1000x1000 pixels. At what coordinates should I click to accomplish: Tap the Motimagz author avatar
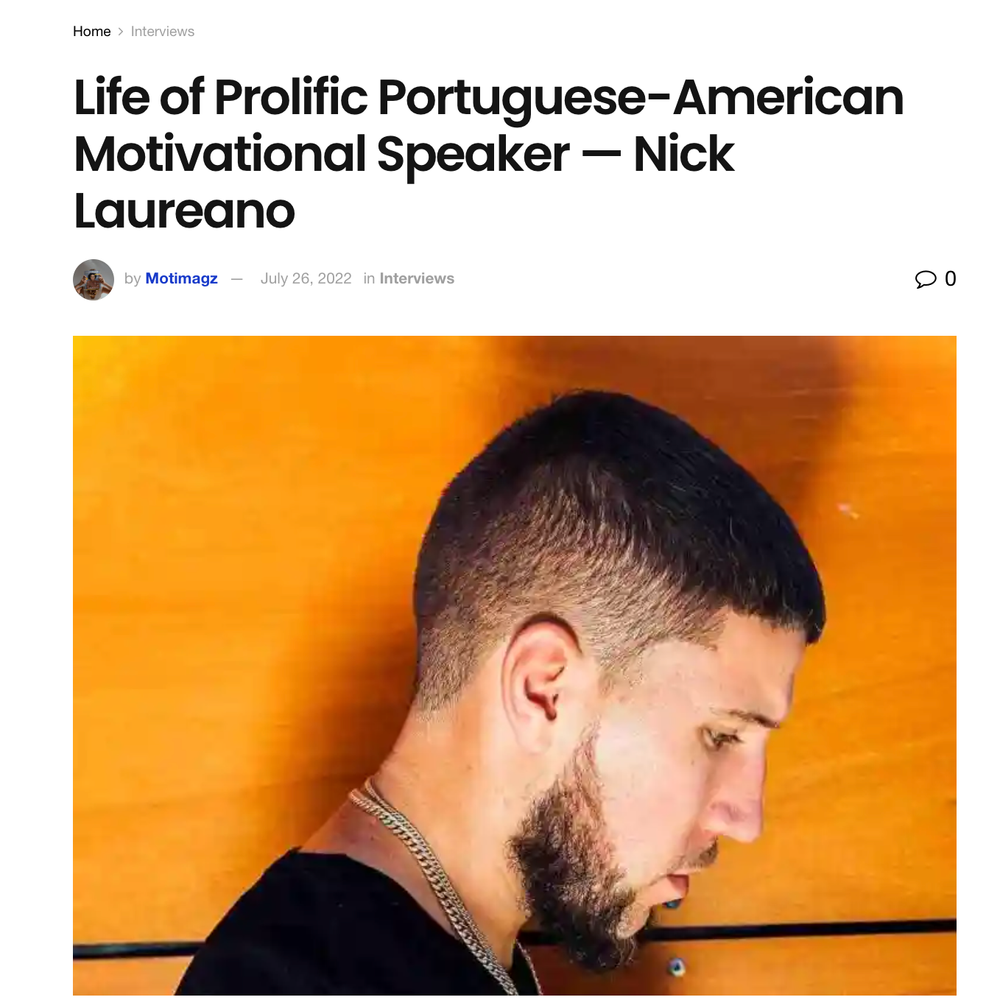[93, 279]
